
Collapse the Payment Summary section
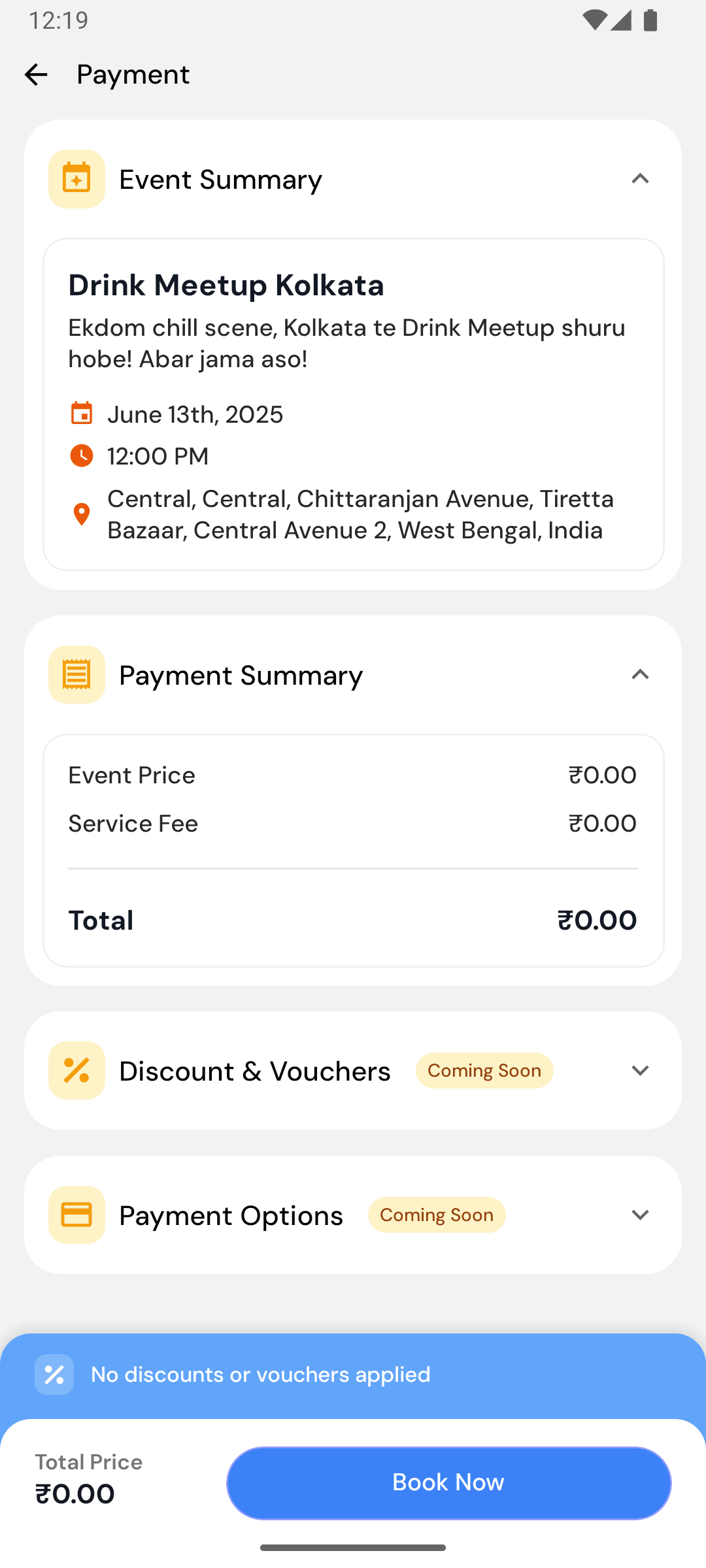[640, 675]
